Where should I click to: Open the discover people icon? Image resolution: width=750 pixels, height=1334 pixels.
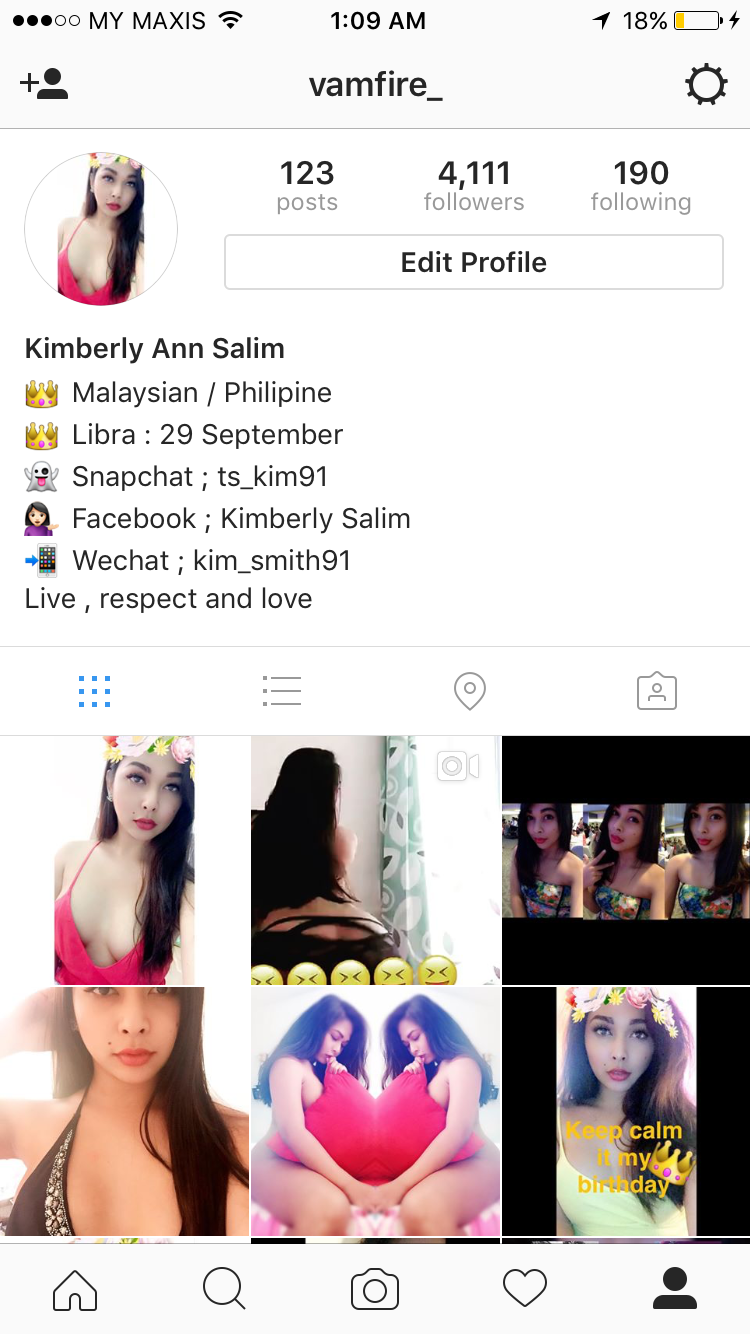(44, 85)
